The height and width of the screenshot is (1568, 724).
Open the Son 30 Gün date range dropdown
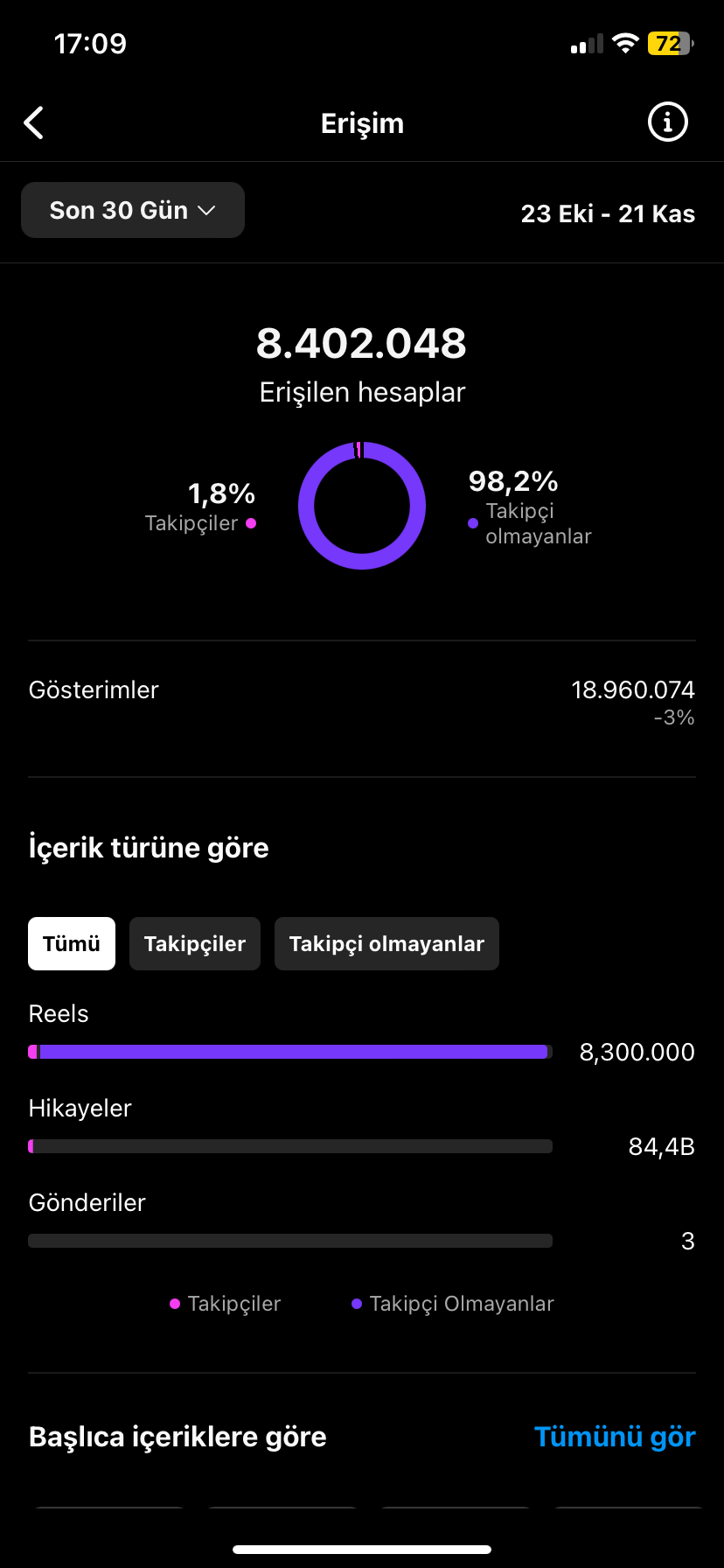coord(133,211)
